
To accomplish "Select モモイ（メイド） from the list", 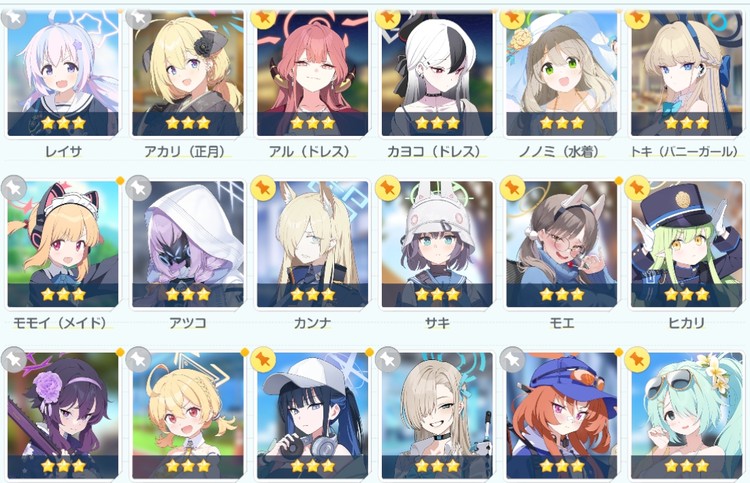I will click(x=63, y=245).
